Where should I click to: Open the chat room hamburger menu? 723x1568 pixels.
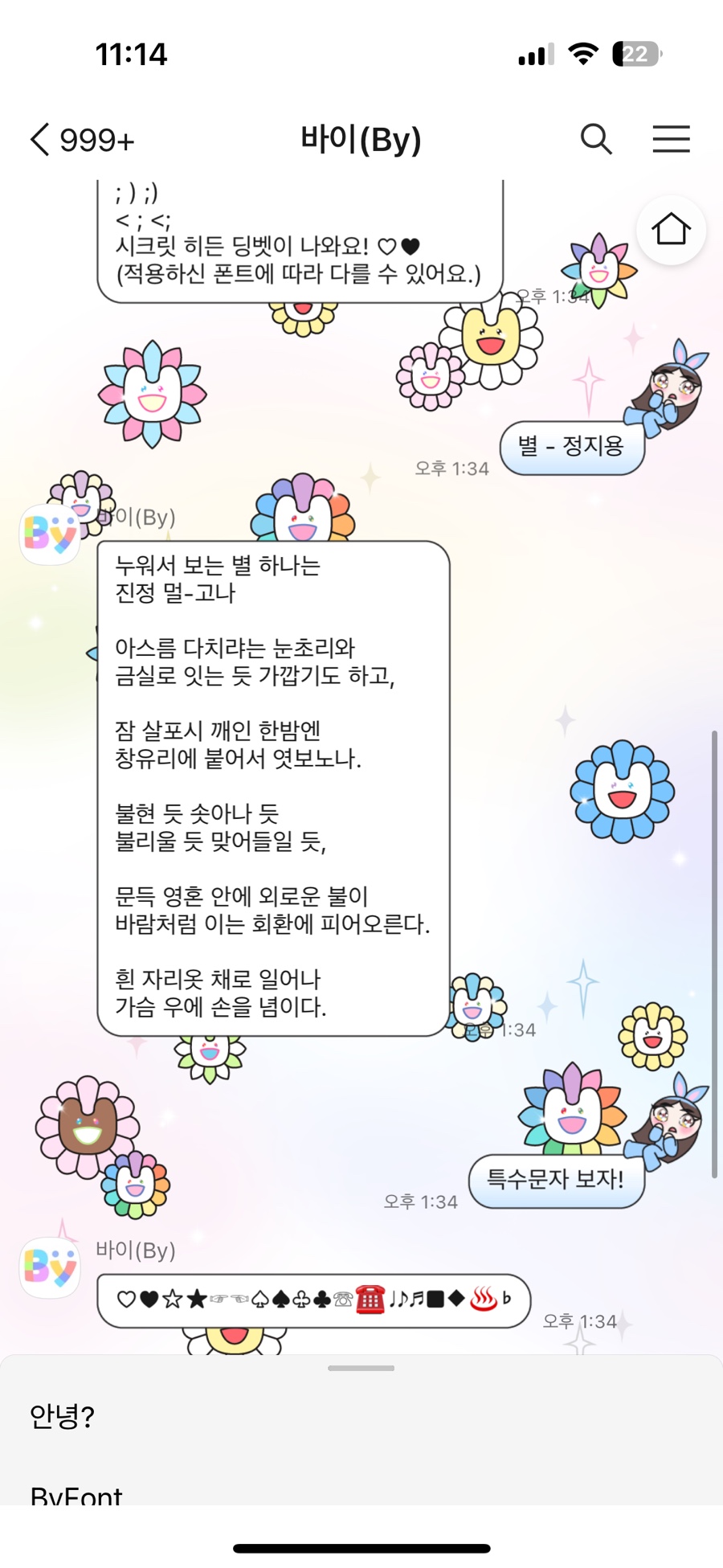click(671, 139)
